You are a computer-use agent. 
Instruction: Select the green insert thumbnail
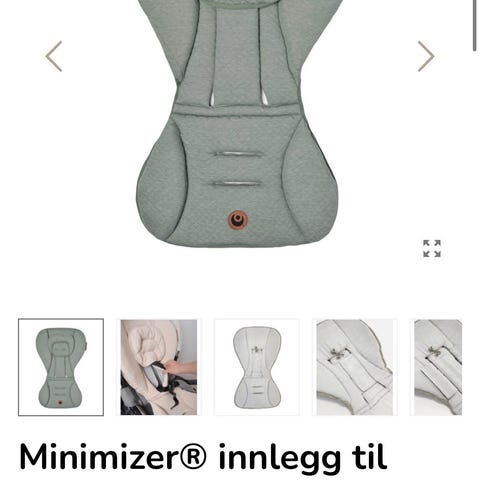pos(61,367)
